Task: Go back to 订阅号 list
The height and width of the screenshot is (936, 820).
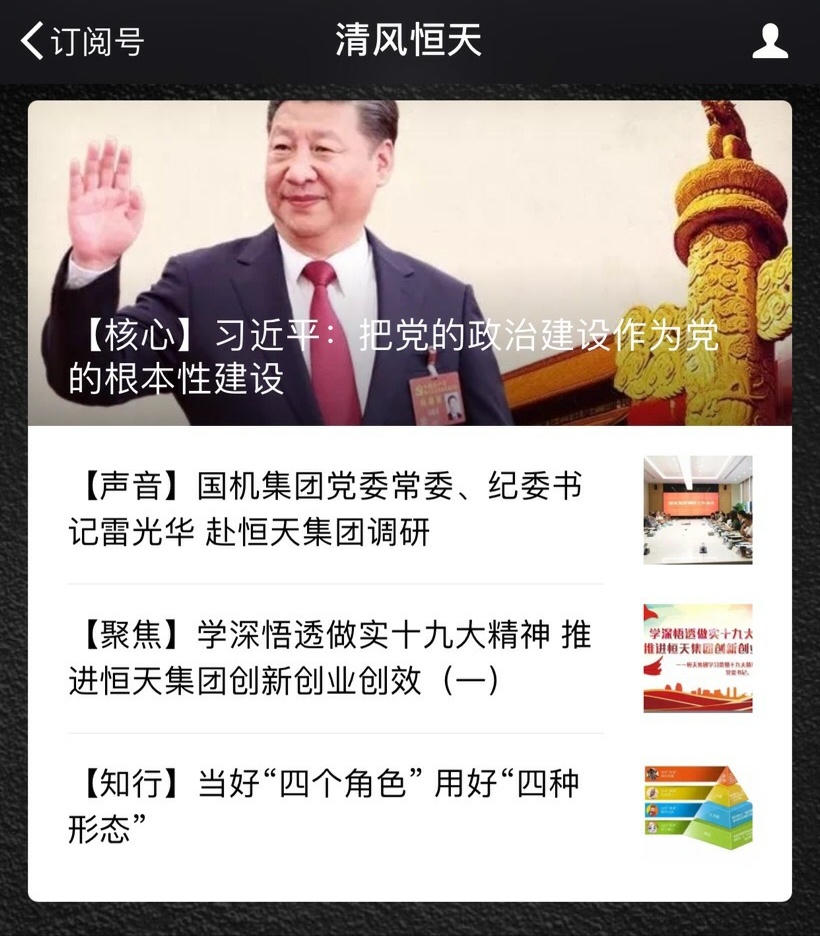Action: point(82,42)
